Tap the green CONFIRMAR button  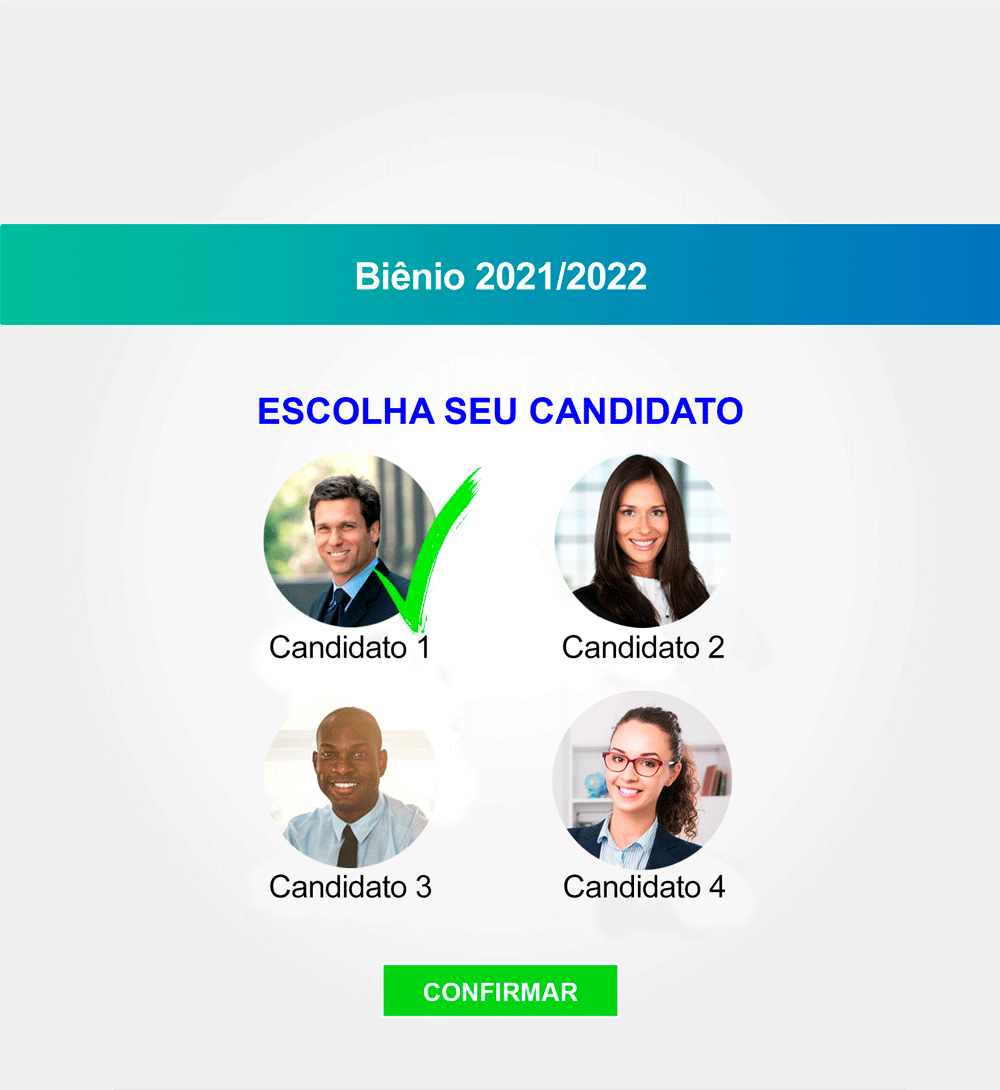(x=500, y=991)
